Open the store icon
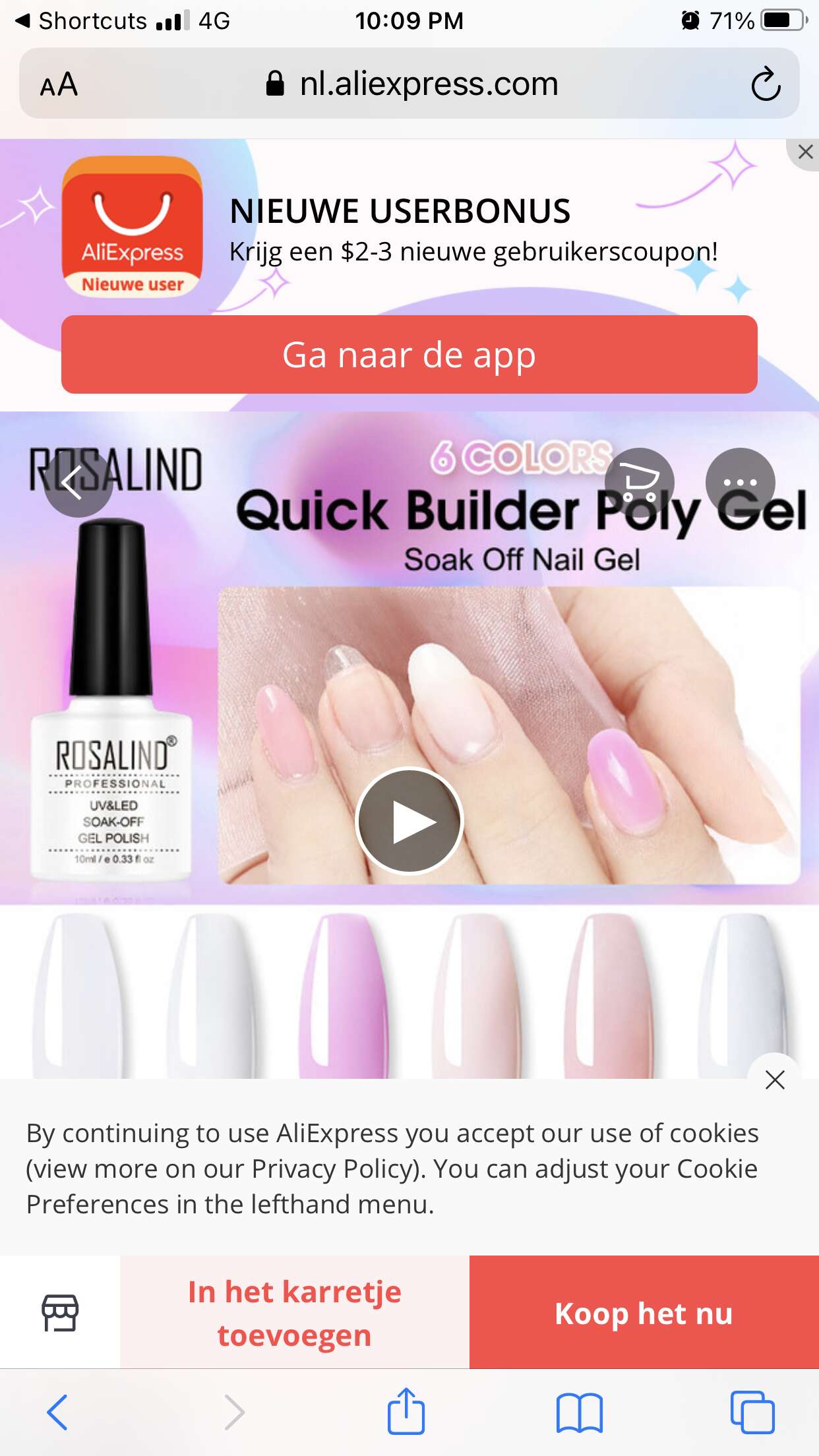 coord(60,1312)
